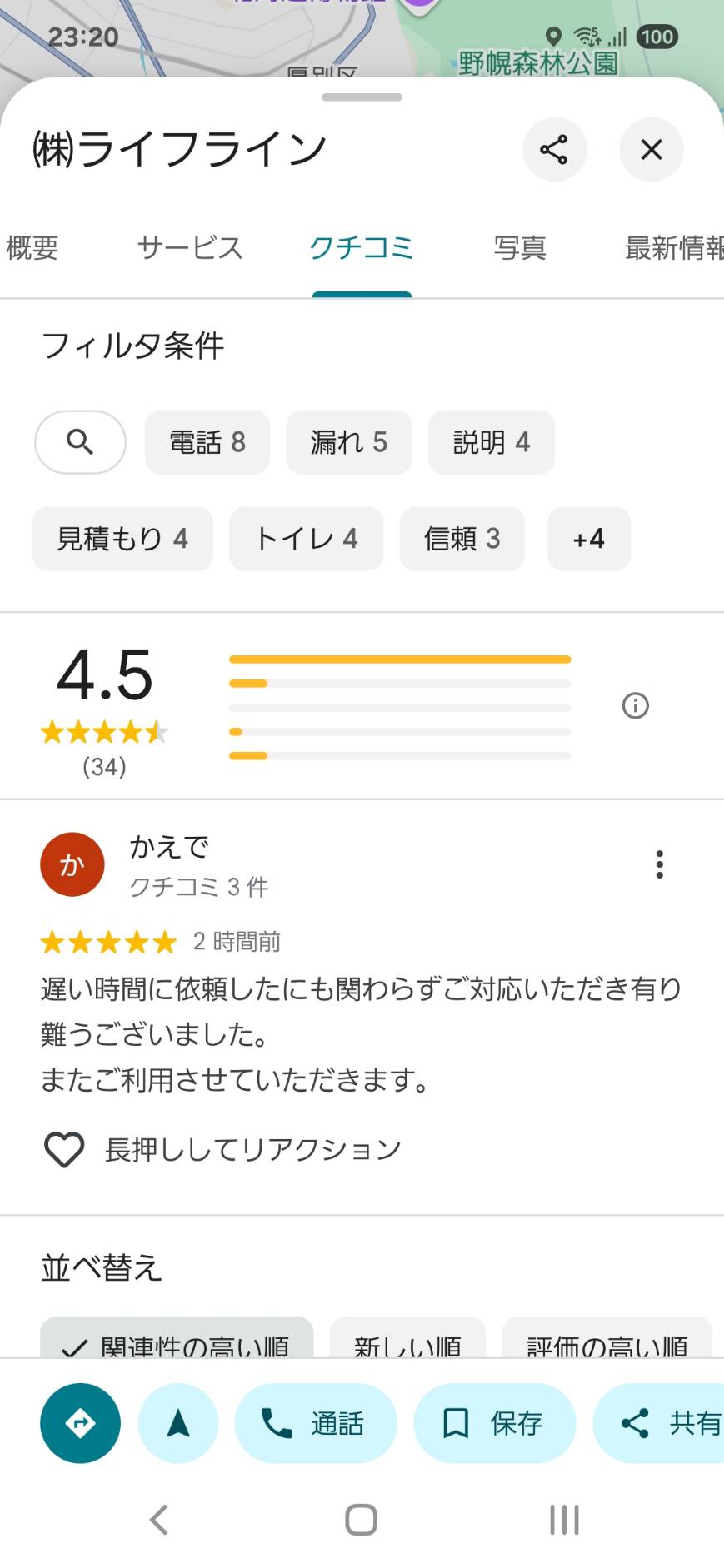Open overflow menu for かえで's review
The width and height of the screenshot is (724, 1568).
(x=659, y=864)
